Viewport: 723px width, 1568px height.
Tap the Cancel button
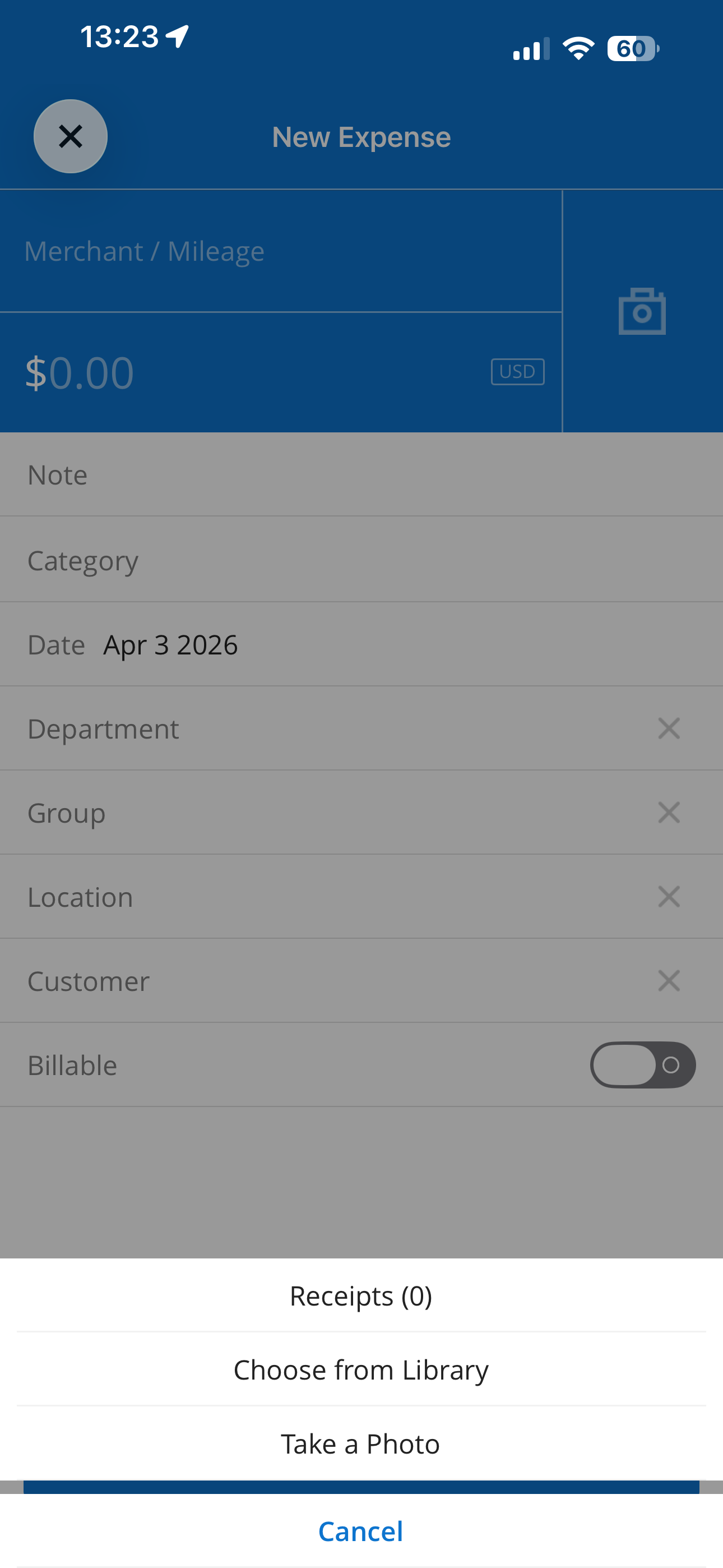click(361, 1532)
